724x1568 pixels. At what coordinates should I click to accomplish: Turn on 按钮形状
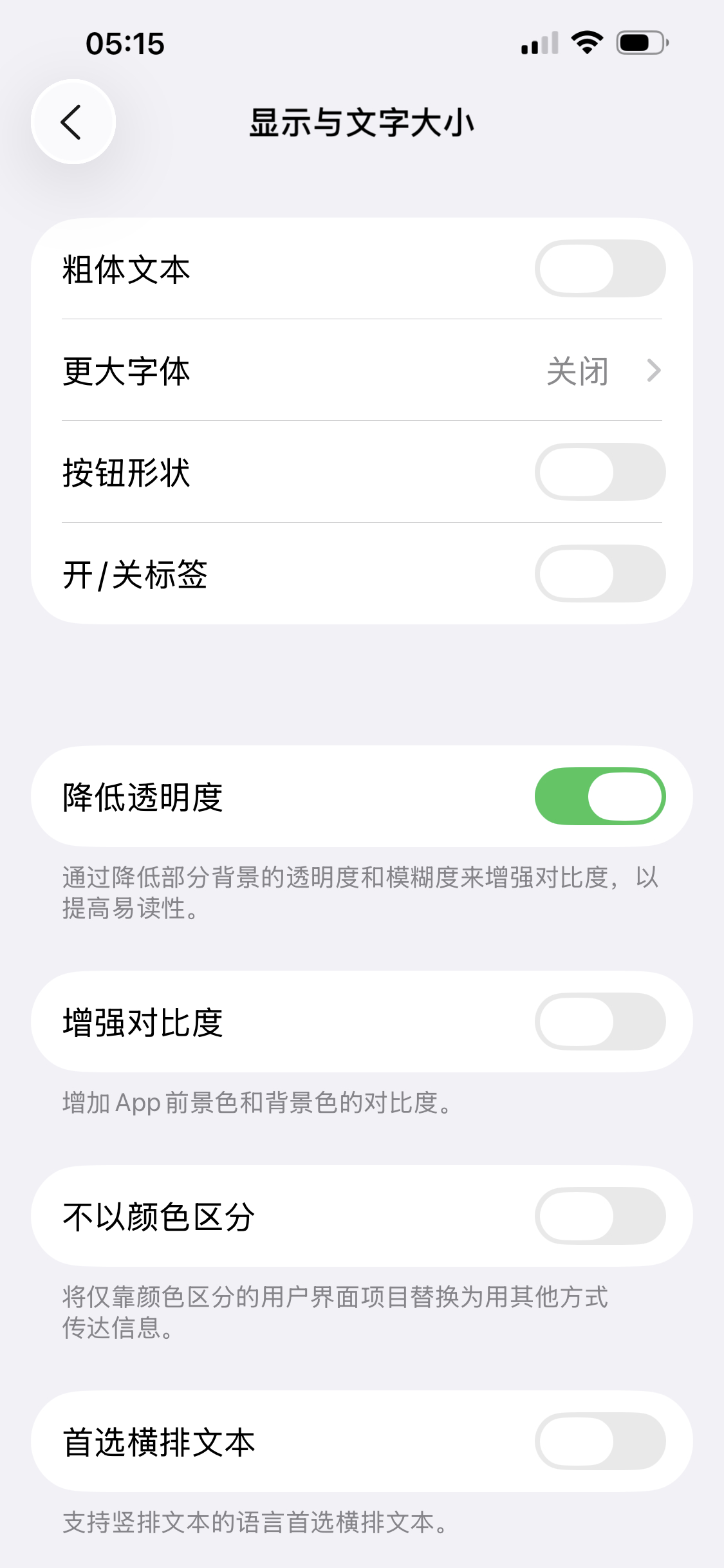pyautogui.click(x=600, y=472)
